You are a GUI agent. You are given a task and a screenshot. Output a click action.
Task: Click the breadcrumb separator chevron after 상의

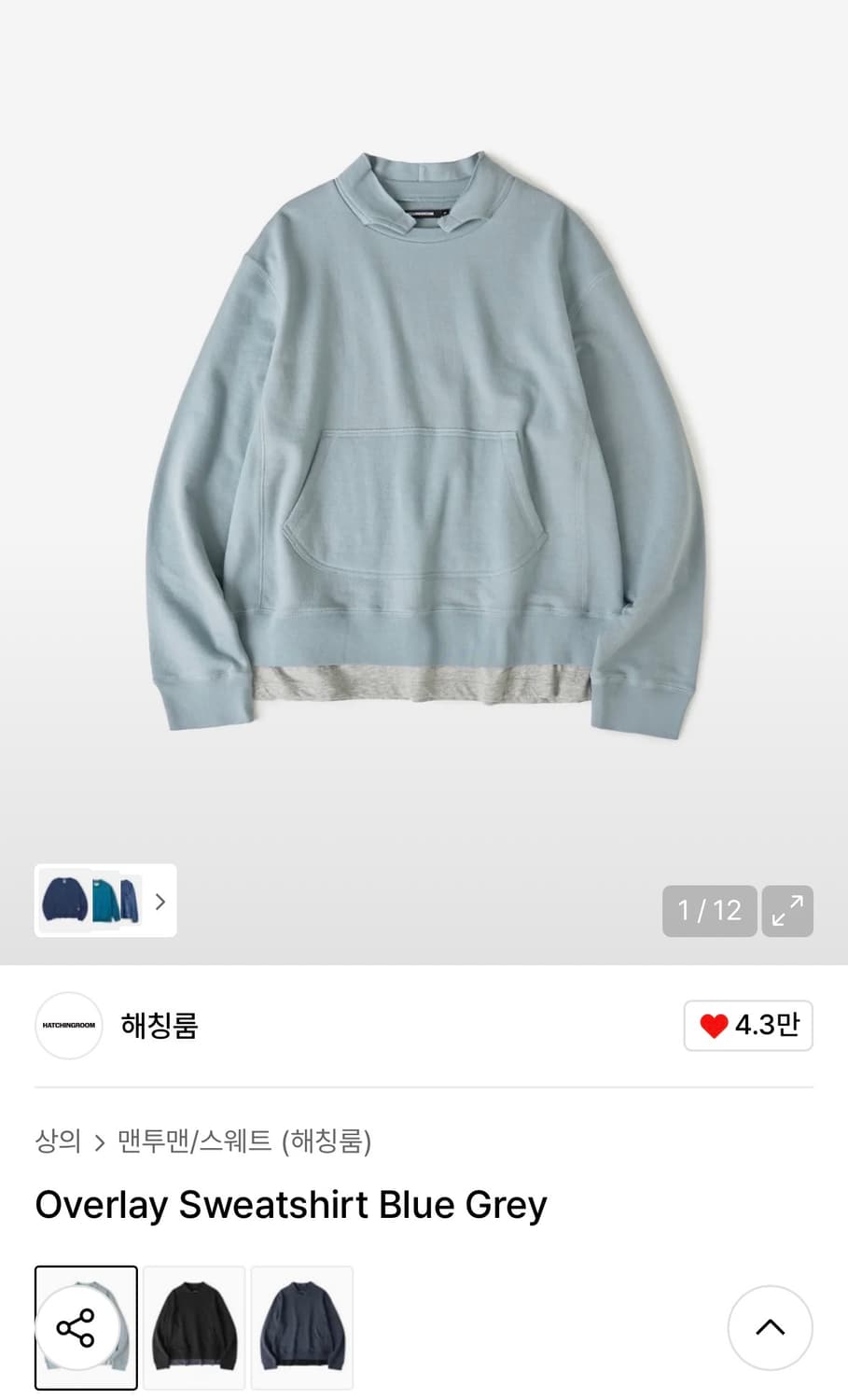pos(99,1142)
